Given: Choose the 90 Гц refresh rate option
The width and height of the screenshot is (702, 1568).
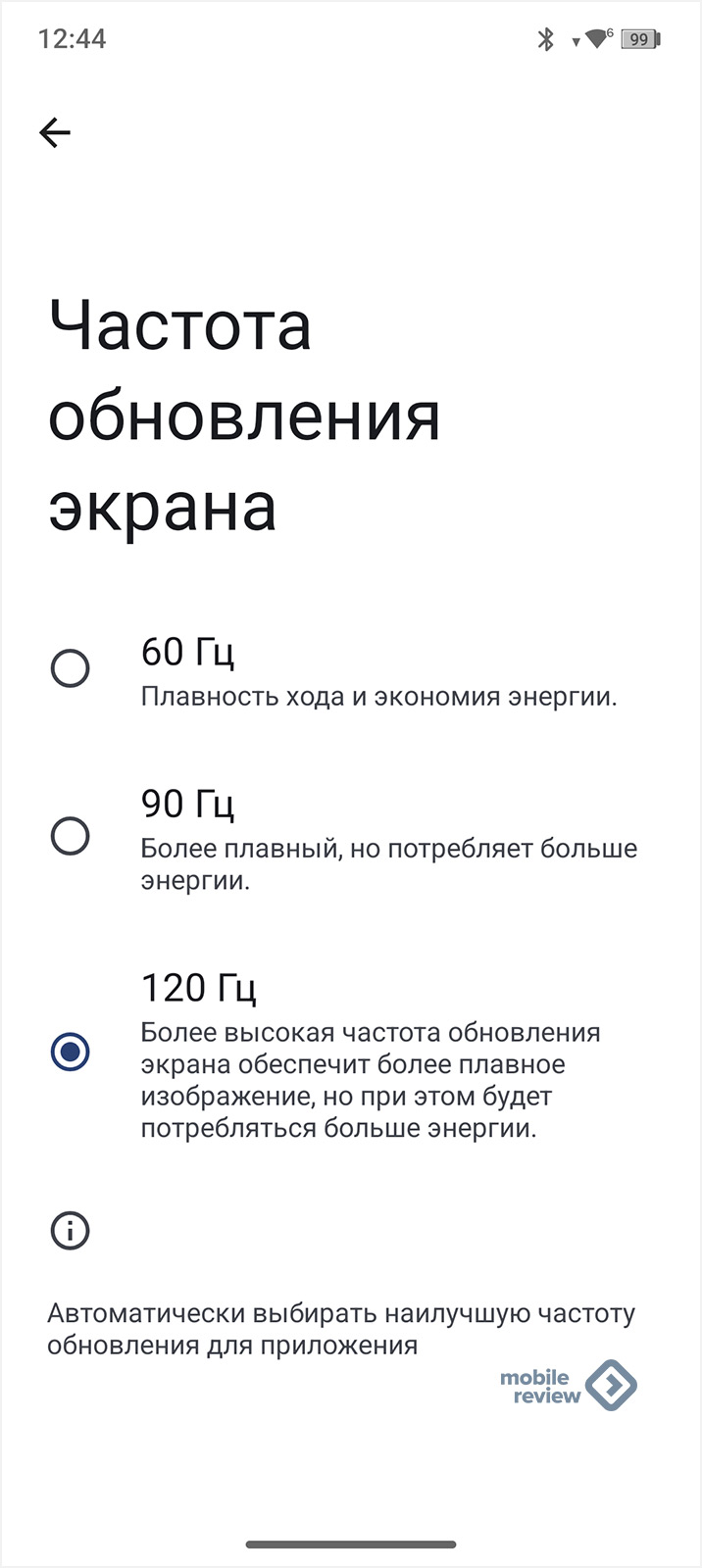Looking at the screenshot, I should click(x=71, y=837).
